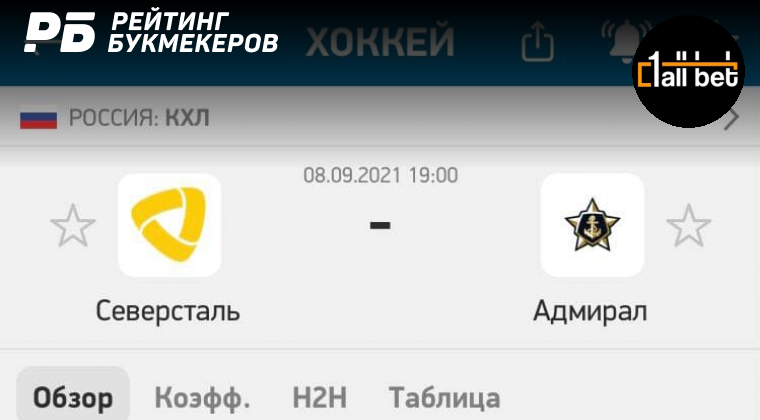Open the Адмирал team page
Viewport: 760px width, 420px height.
592,226
